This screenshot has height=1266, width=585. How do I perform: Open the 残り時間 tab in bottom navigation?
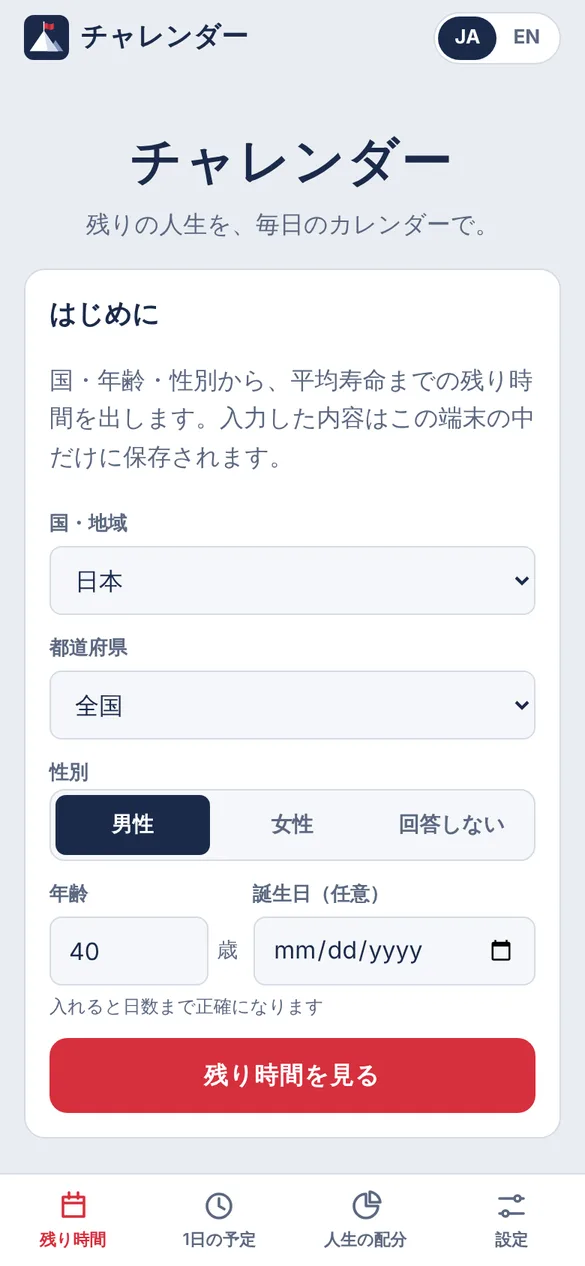coord(73,1220)
